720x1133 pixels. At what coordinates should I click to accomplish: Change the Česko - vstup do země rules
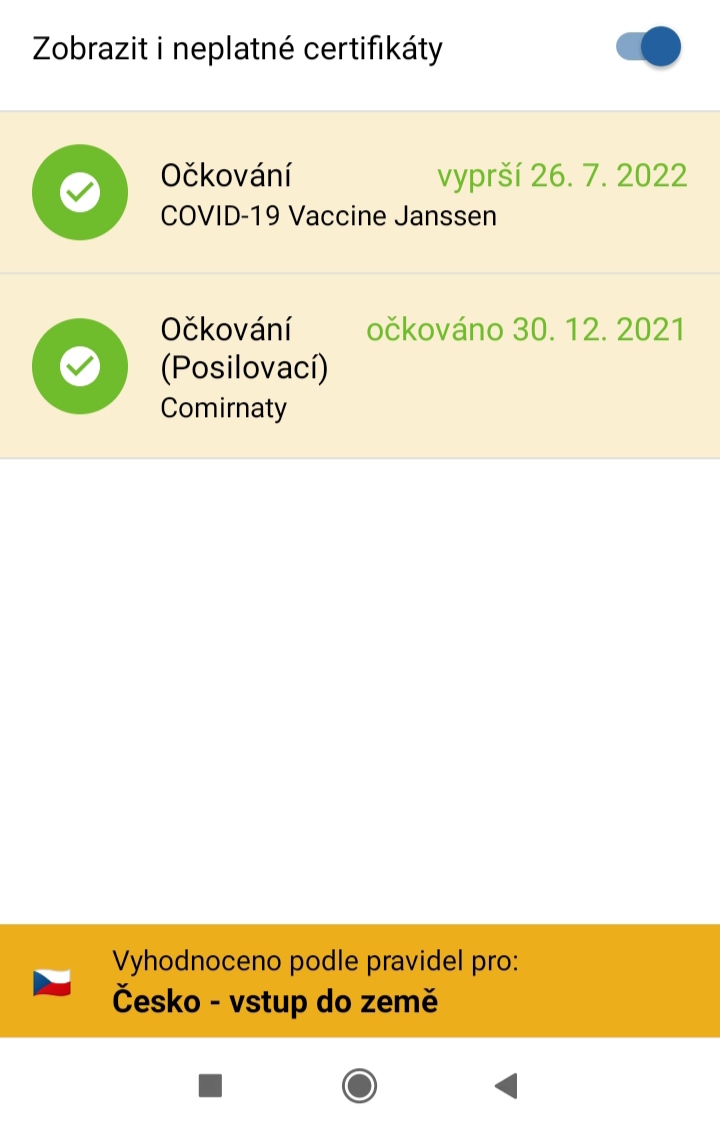[x=360, y=981]
